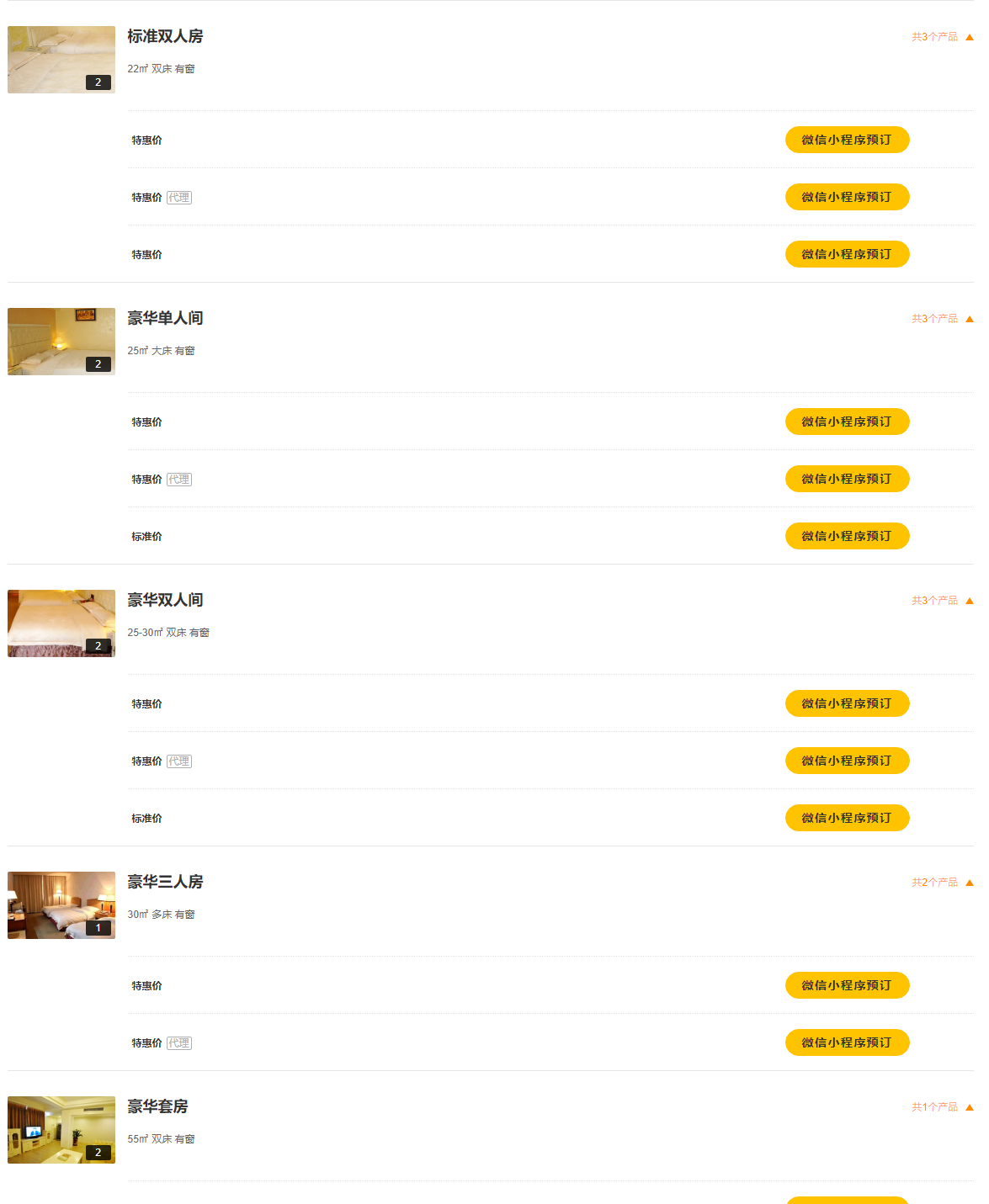Select 微信小程序预订 for 豪华双人间 代理 特惠价
The height and width of the screenshot is (1204, 989).
coord(847,761)
